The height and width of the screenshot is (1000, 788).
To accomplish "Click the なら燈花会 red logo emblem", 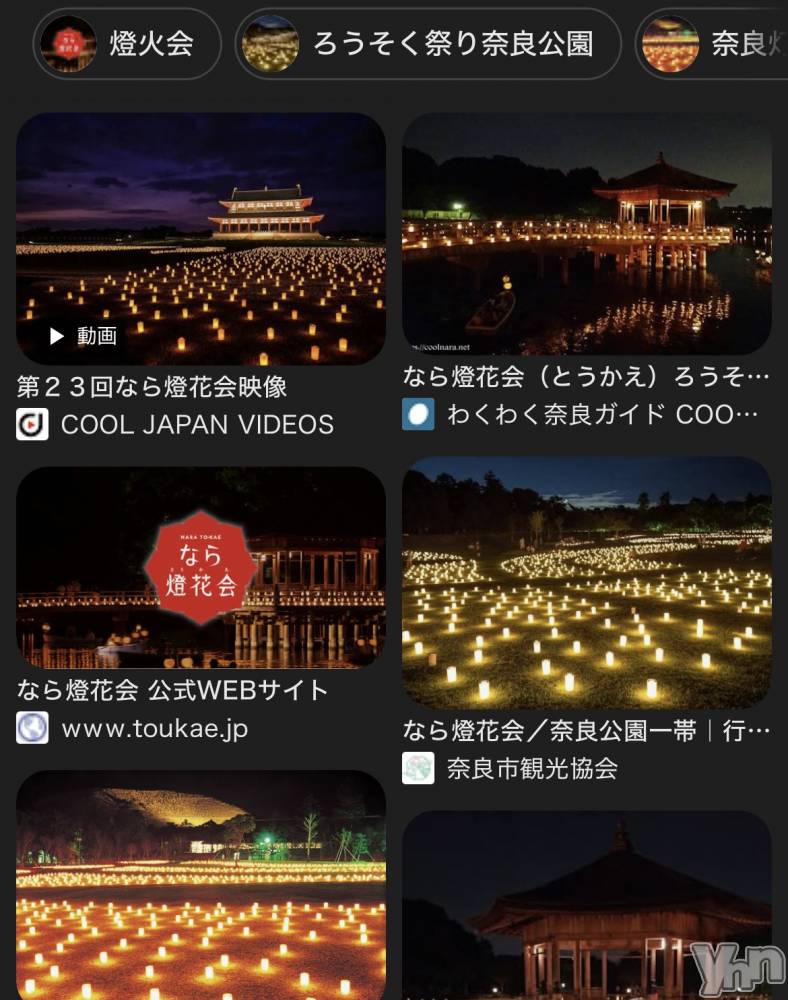I will [x=201, y=568].
